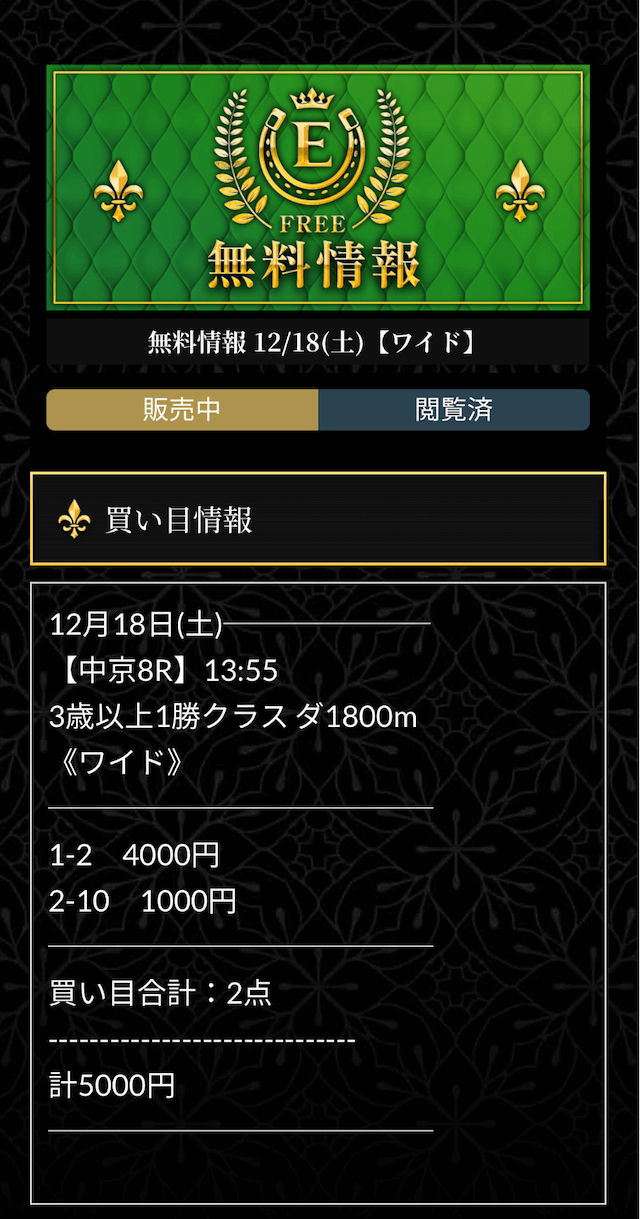The image size is (640, 1219).
Task: Switch to the 販売中 tab
Action: (x=182, y=410)
